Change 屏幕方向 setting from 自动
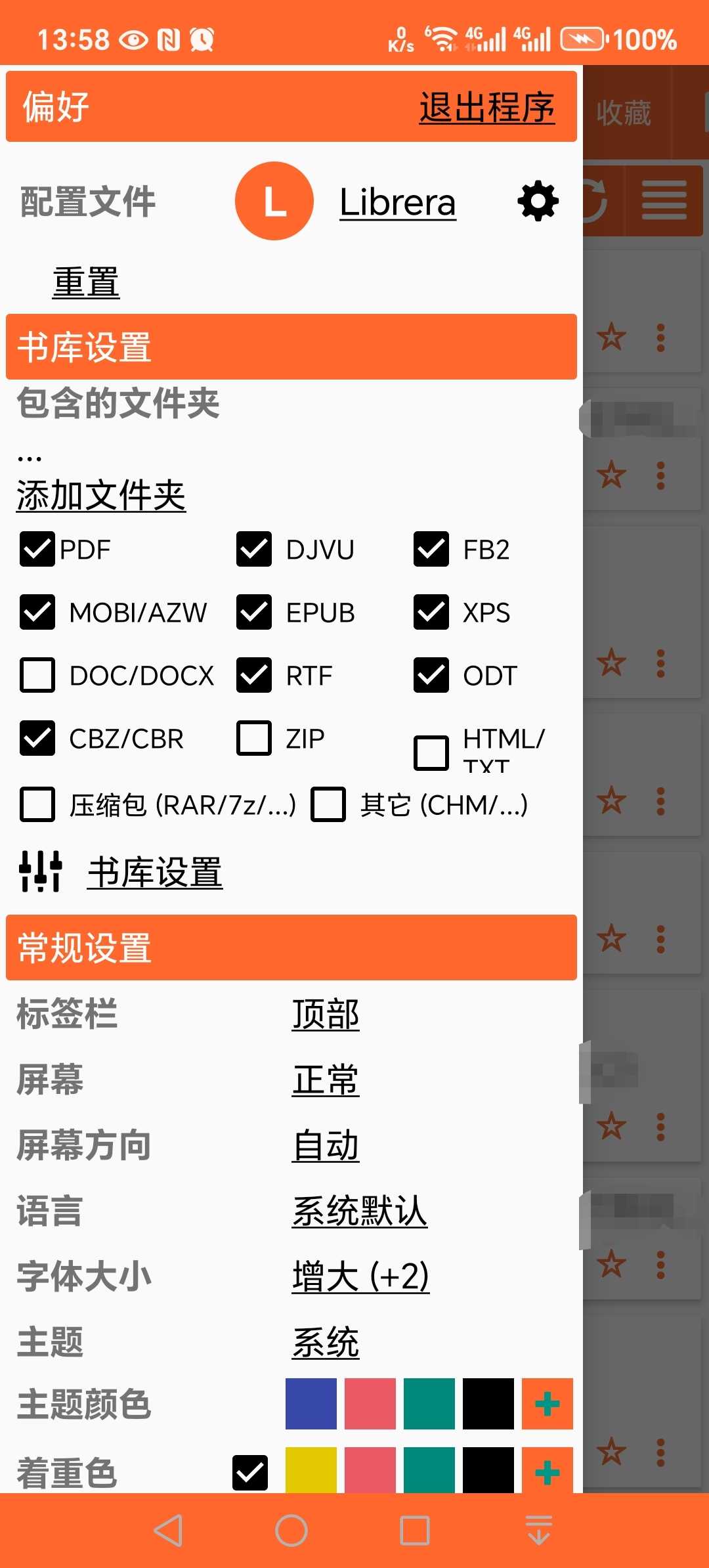Image resolution: width=709 pixels, height=1568 pixels. coord(326,1145)
